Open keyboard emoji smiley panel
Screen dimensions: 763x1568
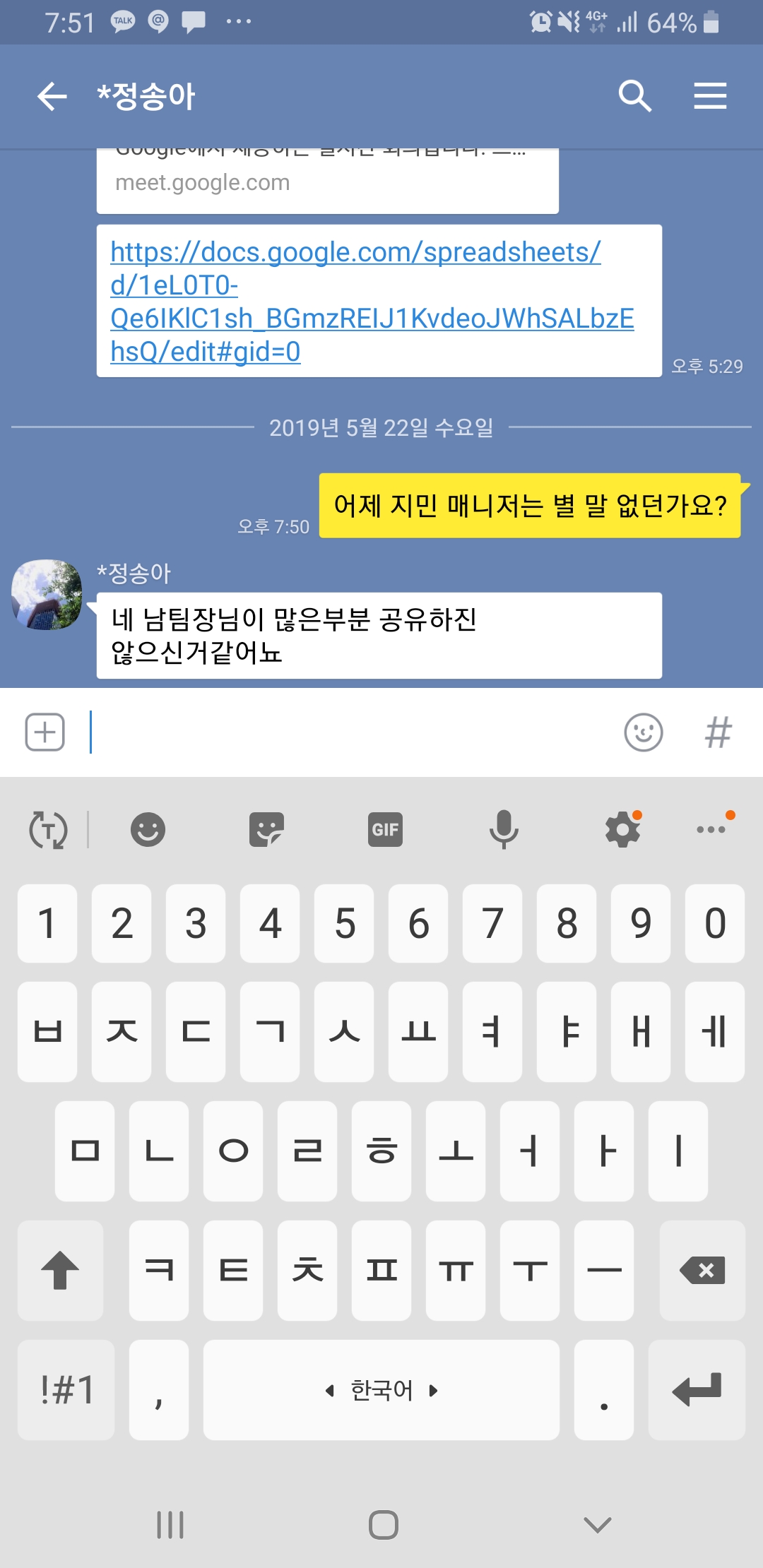tap(148, 829)
